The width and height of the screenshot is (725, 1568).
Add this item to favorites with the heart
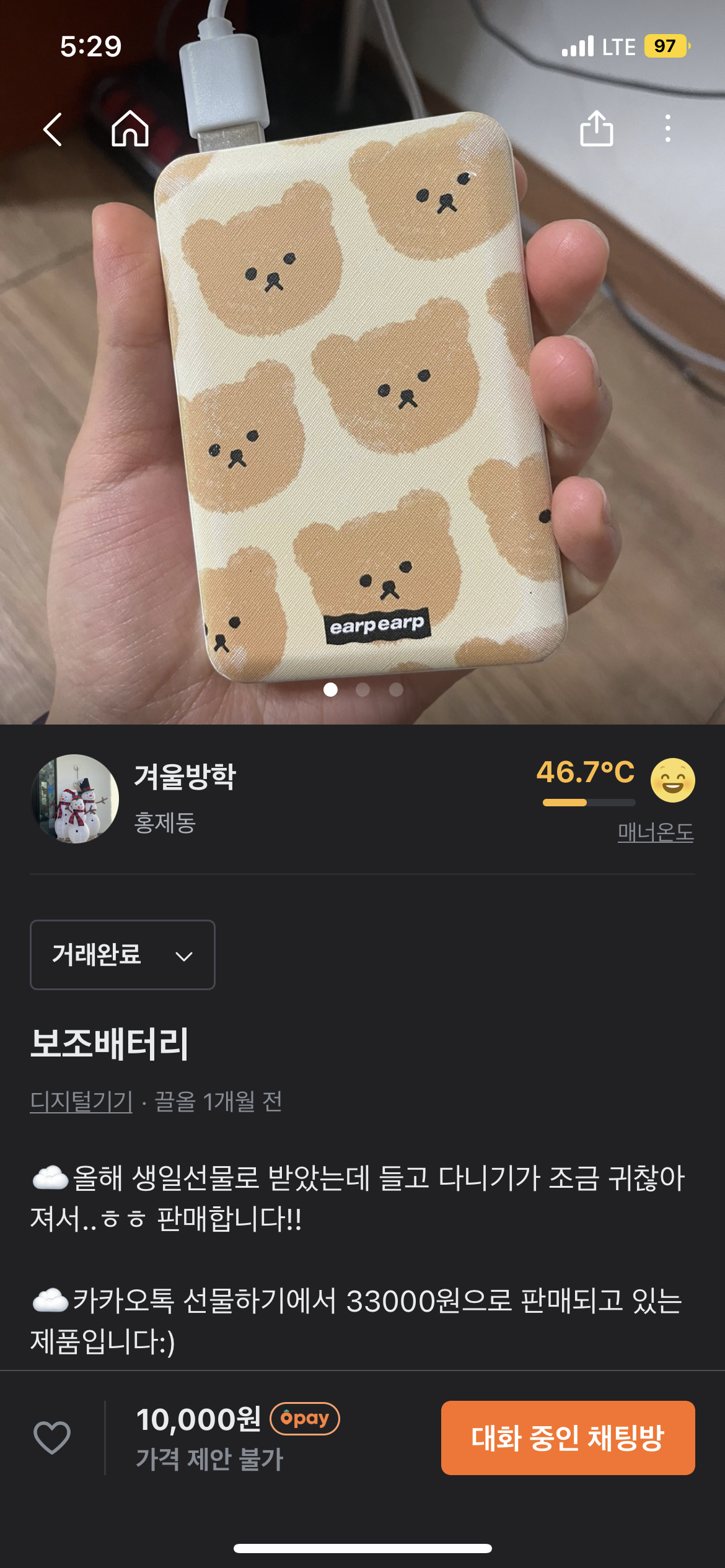pyautogui.click(x=52, y=1437)
